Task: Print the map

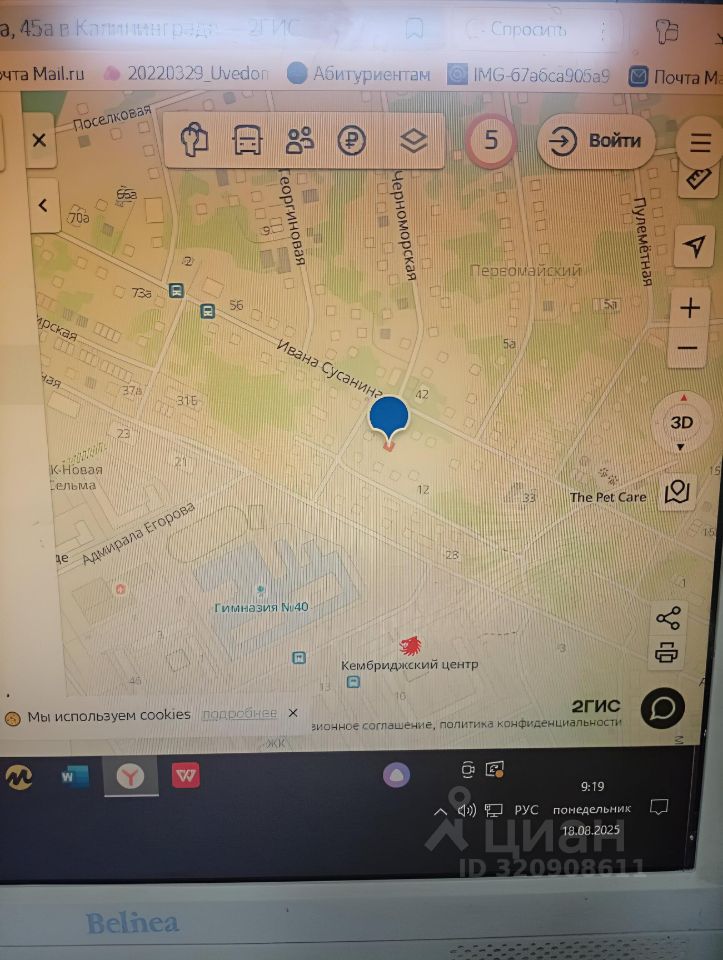Action: [668, 654]
